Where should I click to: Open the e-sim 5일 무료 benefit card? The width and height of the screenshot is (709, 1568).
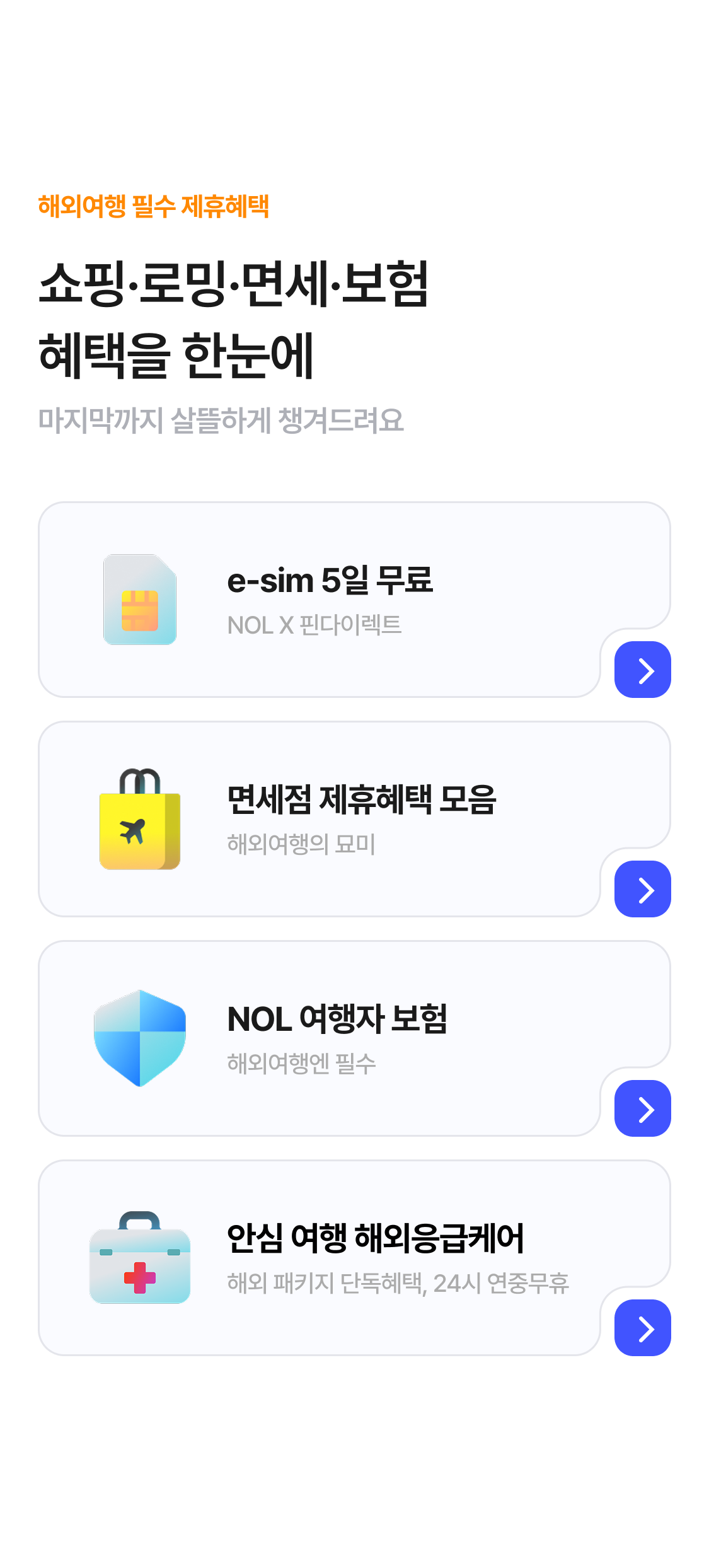330,598
